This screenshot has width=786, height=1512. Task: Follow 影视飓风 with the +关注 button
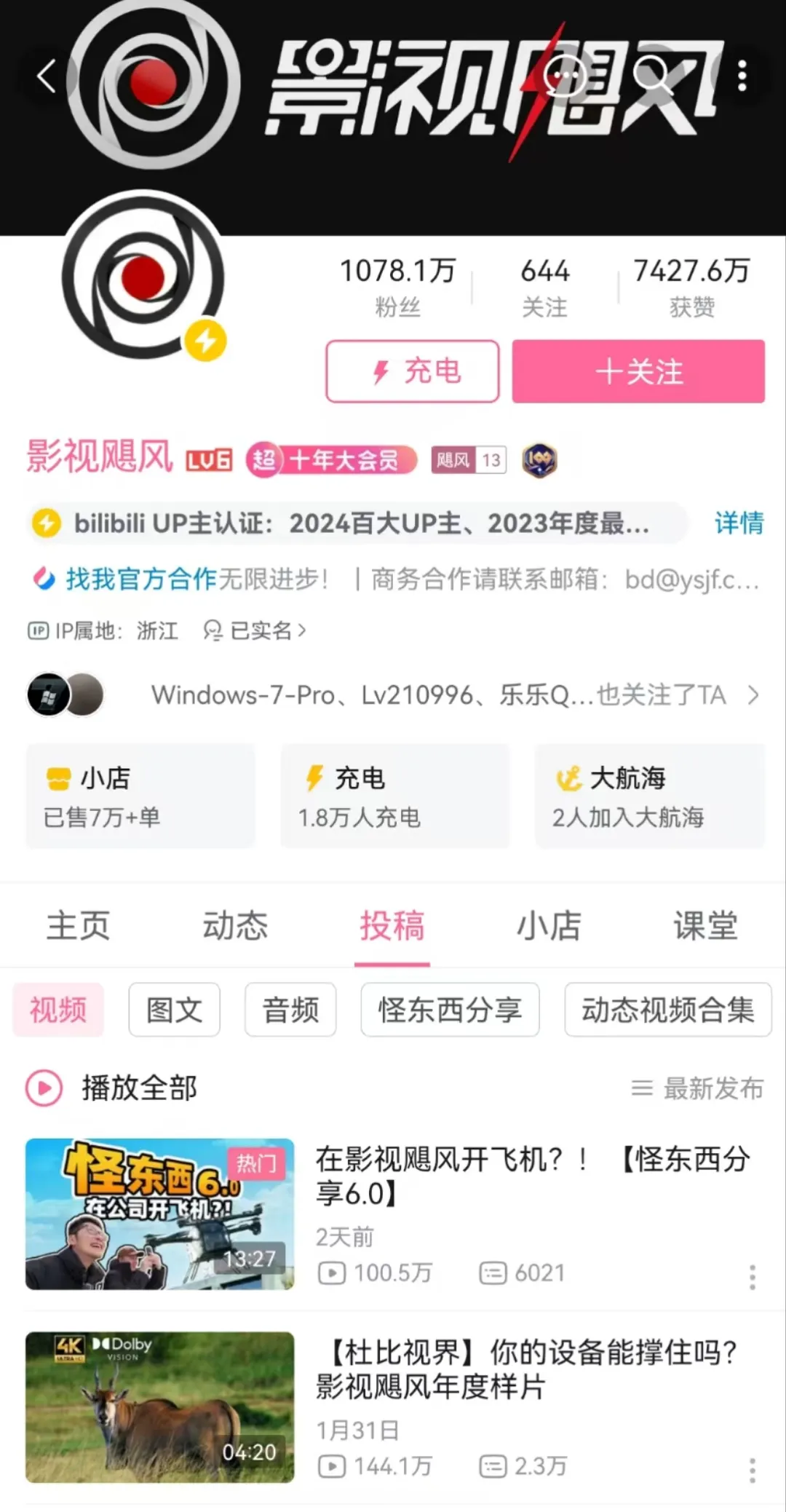point(638,371)
